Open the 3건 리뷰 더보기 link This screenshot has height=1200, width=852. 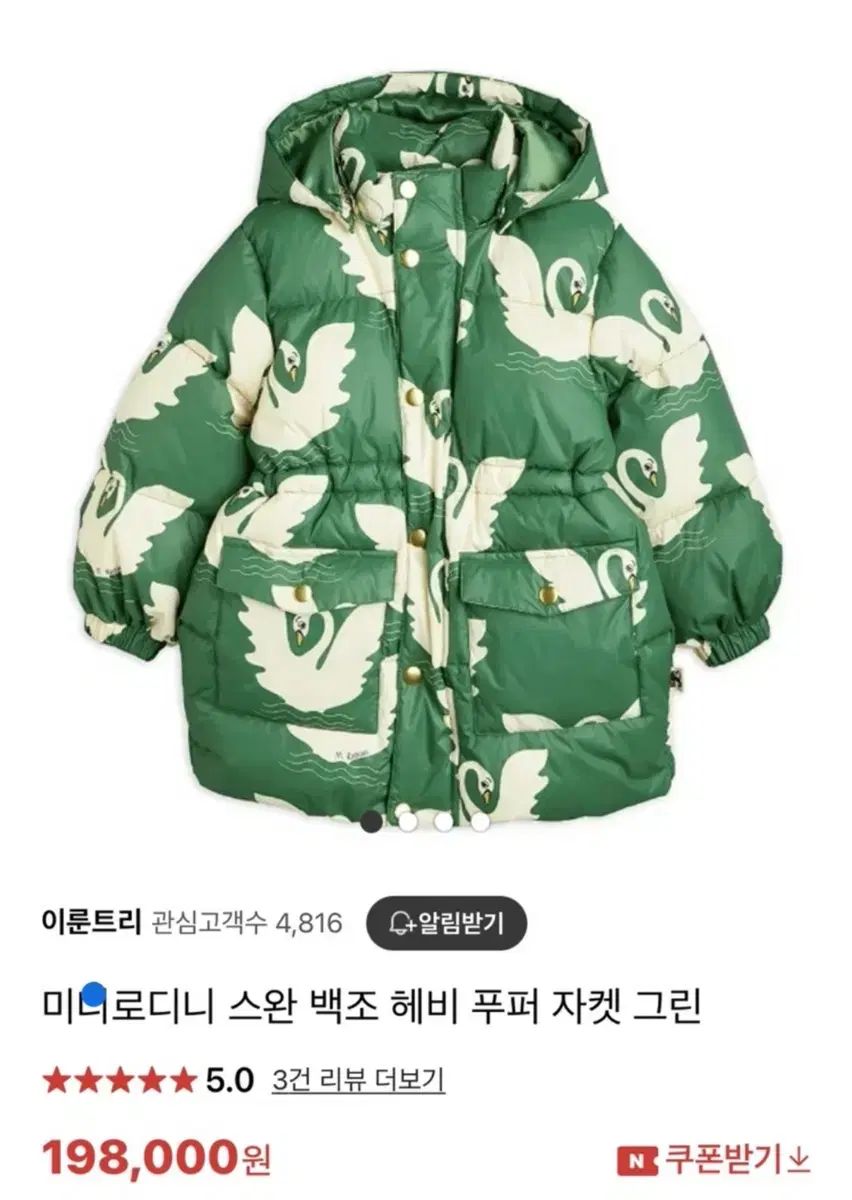coord(358,1080)
